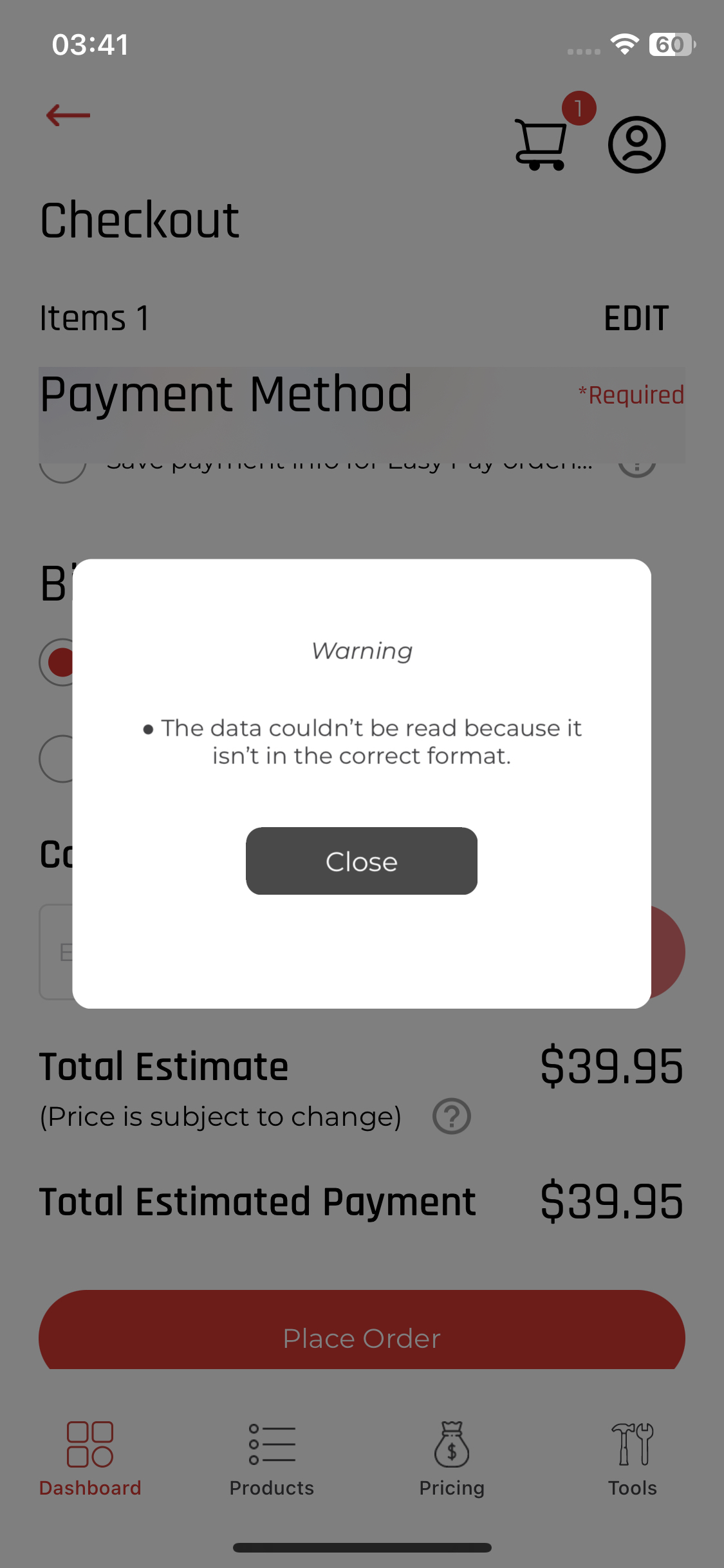The width and height of the screenshot is (724, 1568).
Task: Switch to the Pricing tab
Action: click(452, 1457)
